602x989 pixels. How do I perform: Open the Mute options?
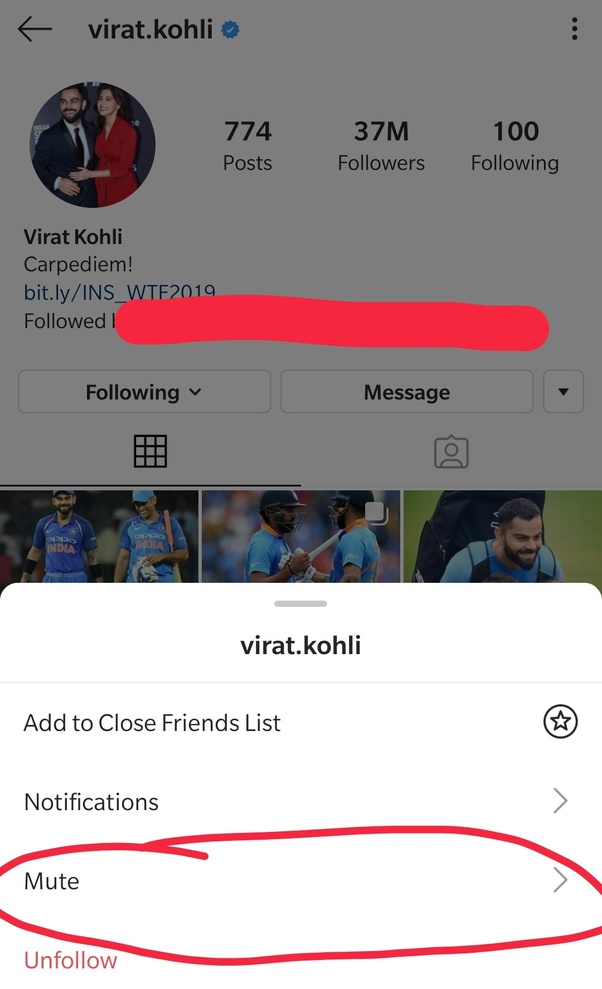pos(300,881)
